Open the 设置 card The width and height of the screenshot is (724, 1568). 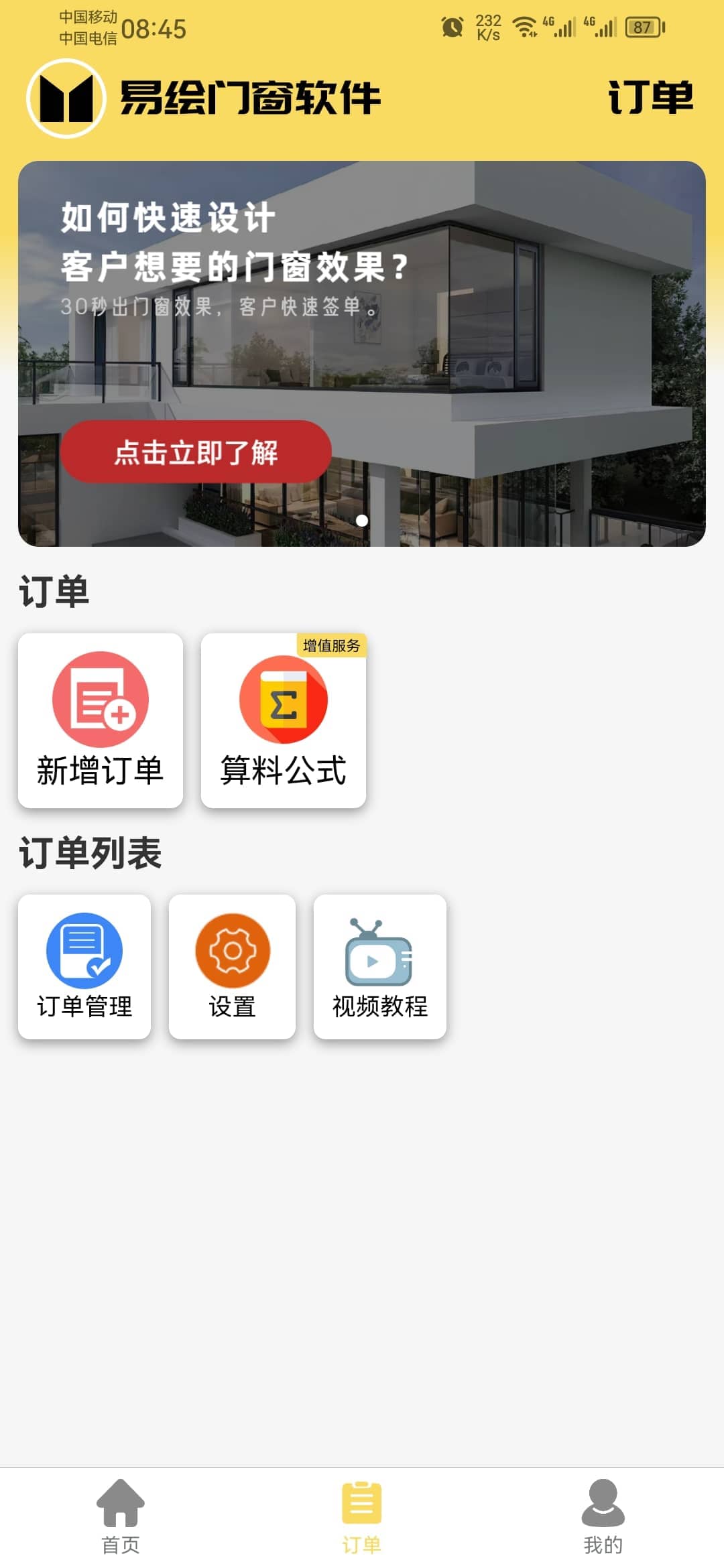(232, 966)
